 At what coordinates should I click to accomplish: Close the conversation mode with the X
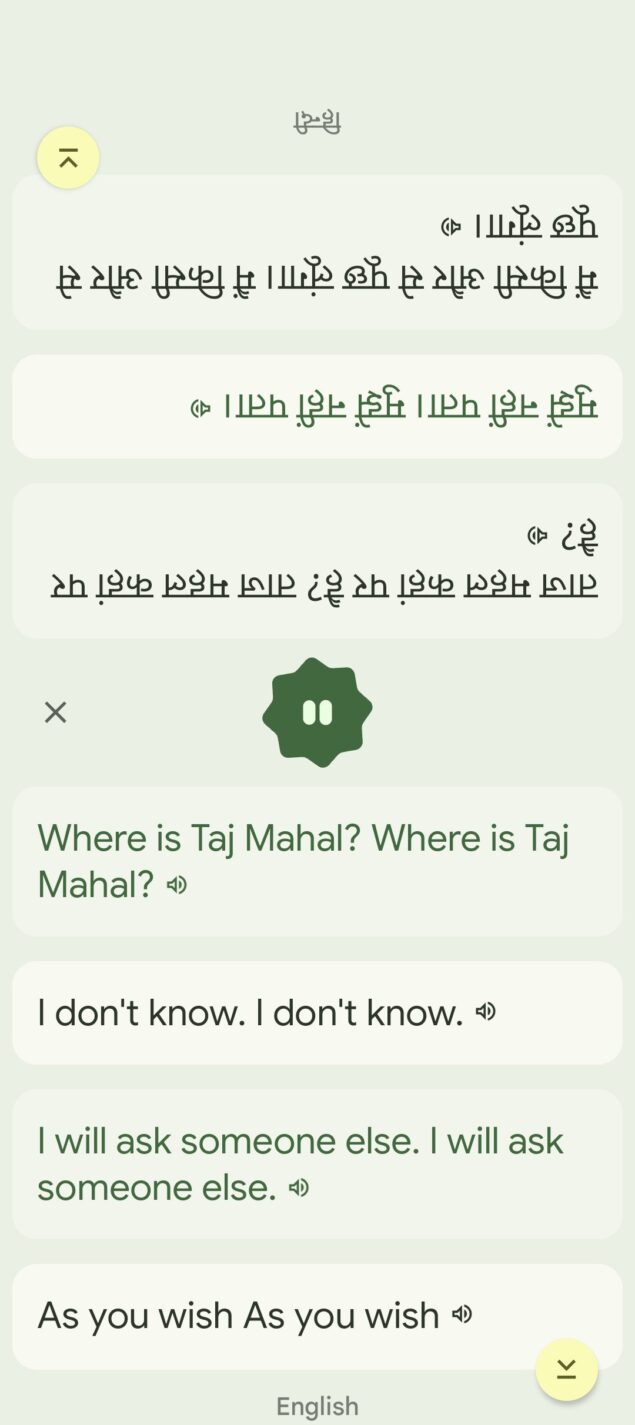point(56,712)
